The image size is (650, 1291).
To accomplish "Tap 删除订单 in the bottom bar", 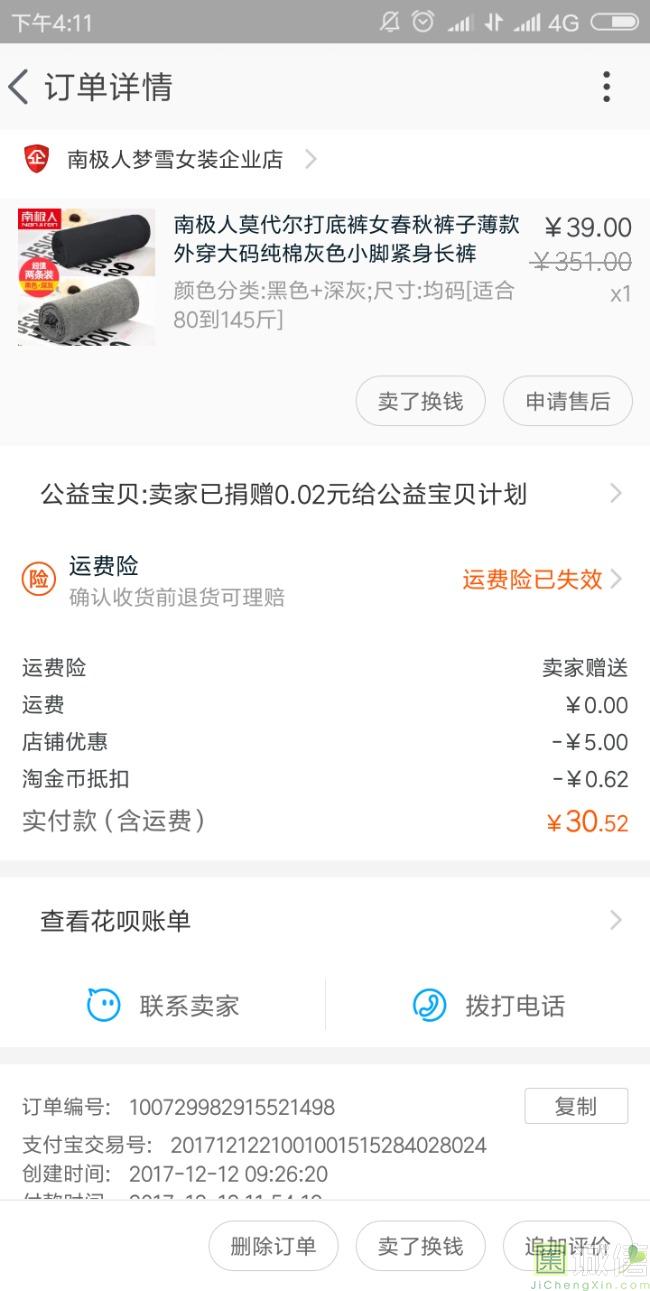I will [273, 1246].
